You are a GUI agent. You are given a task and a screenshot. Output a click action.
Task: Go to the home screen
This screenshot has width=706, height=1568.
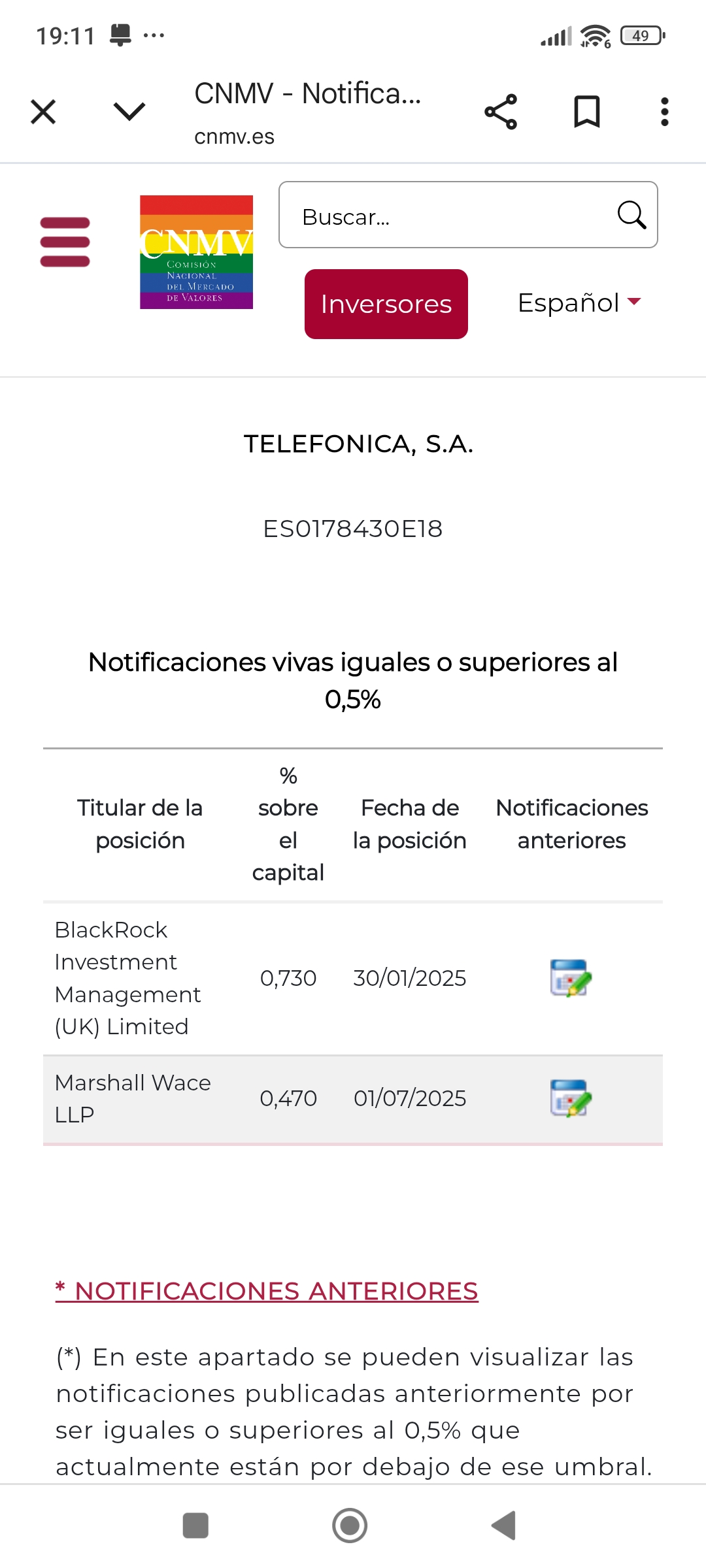[x=350, y=1526]
